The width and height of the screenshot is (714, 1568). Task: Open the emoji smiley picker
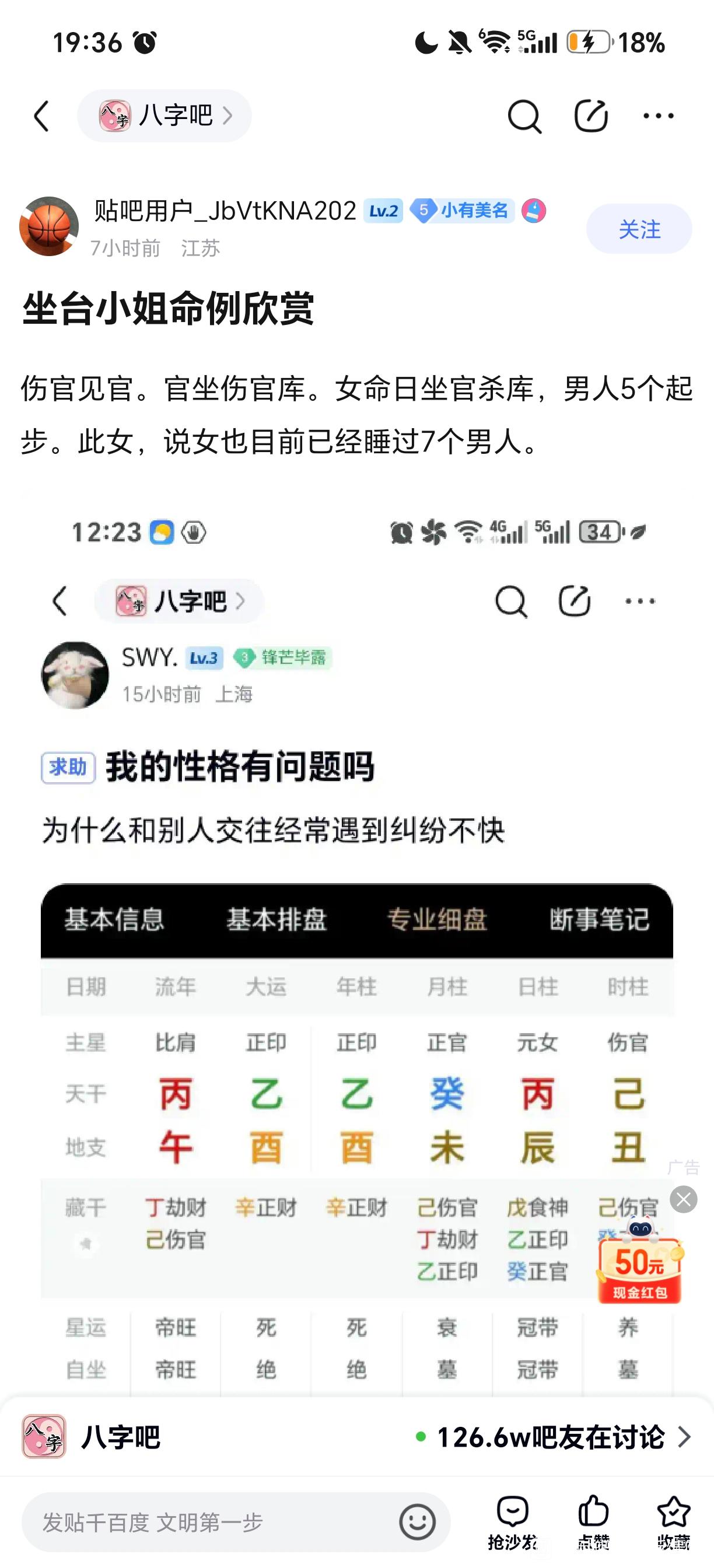click(417, 1522)
